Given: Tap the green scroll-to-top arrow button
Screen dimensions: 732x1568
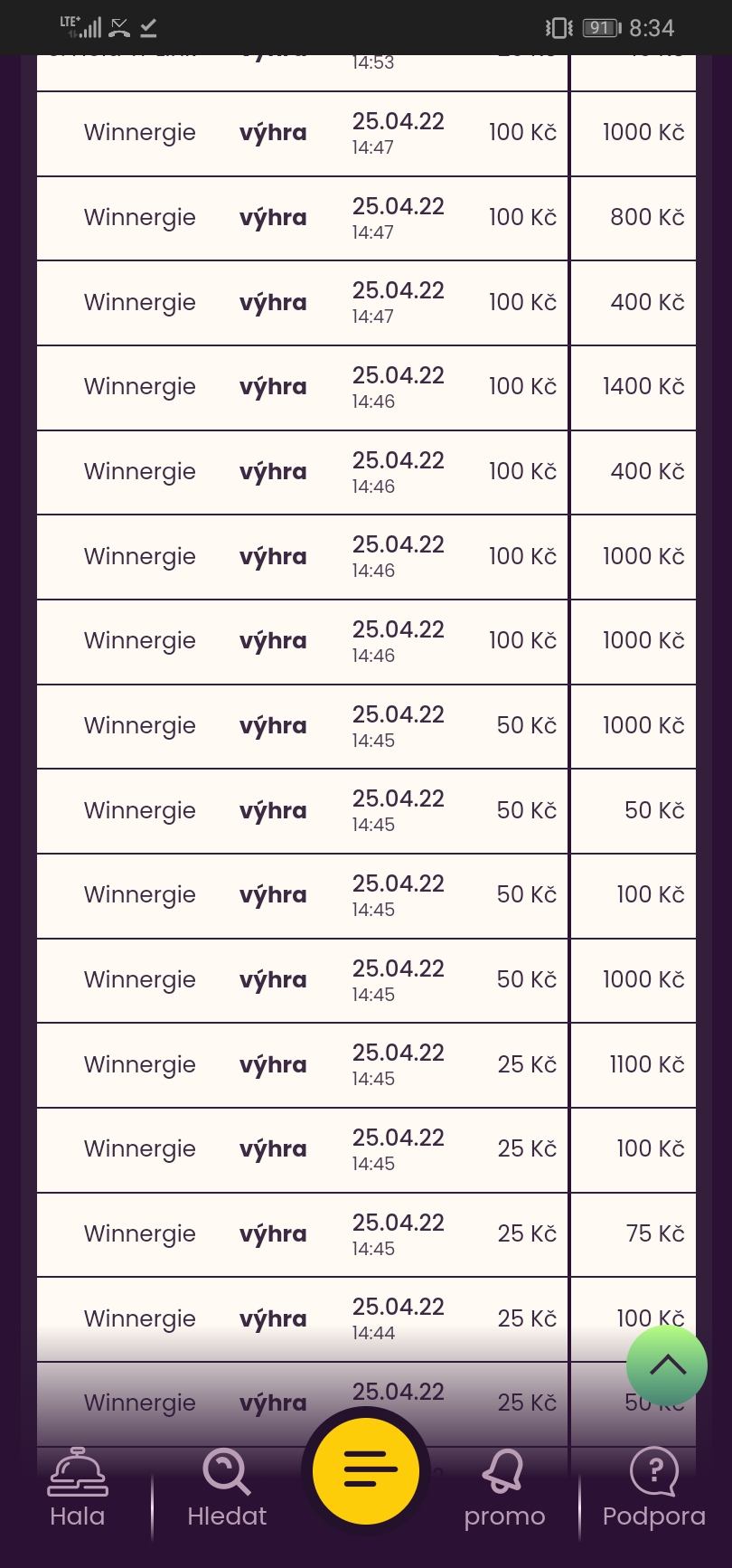Looking at the screenshot, I should 667,1365.
